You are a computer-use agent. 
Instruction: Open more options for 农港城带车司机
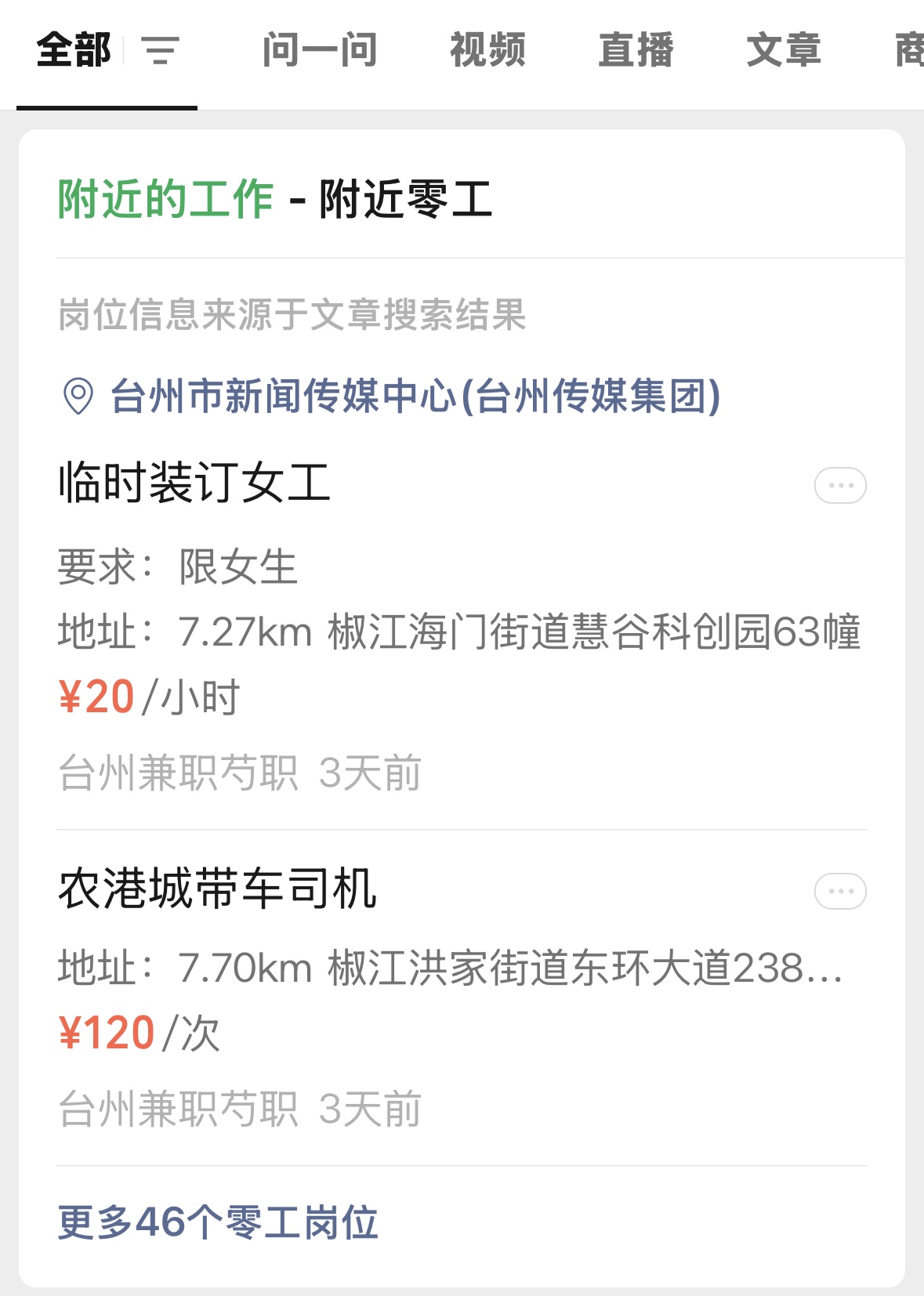pyautogui.click(x=840, y=892)
